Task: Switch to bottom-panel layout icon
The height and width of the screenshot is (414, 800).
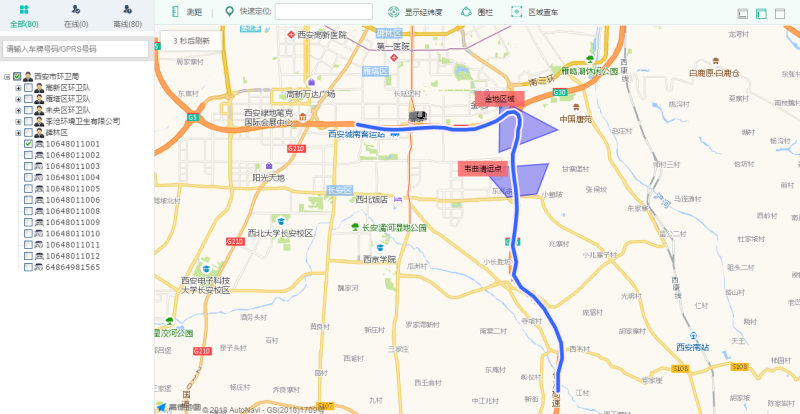Action: (743, 13)
